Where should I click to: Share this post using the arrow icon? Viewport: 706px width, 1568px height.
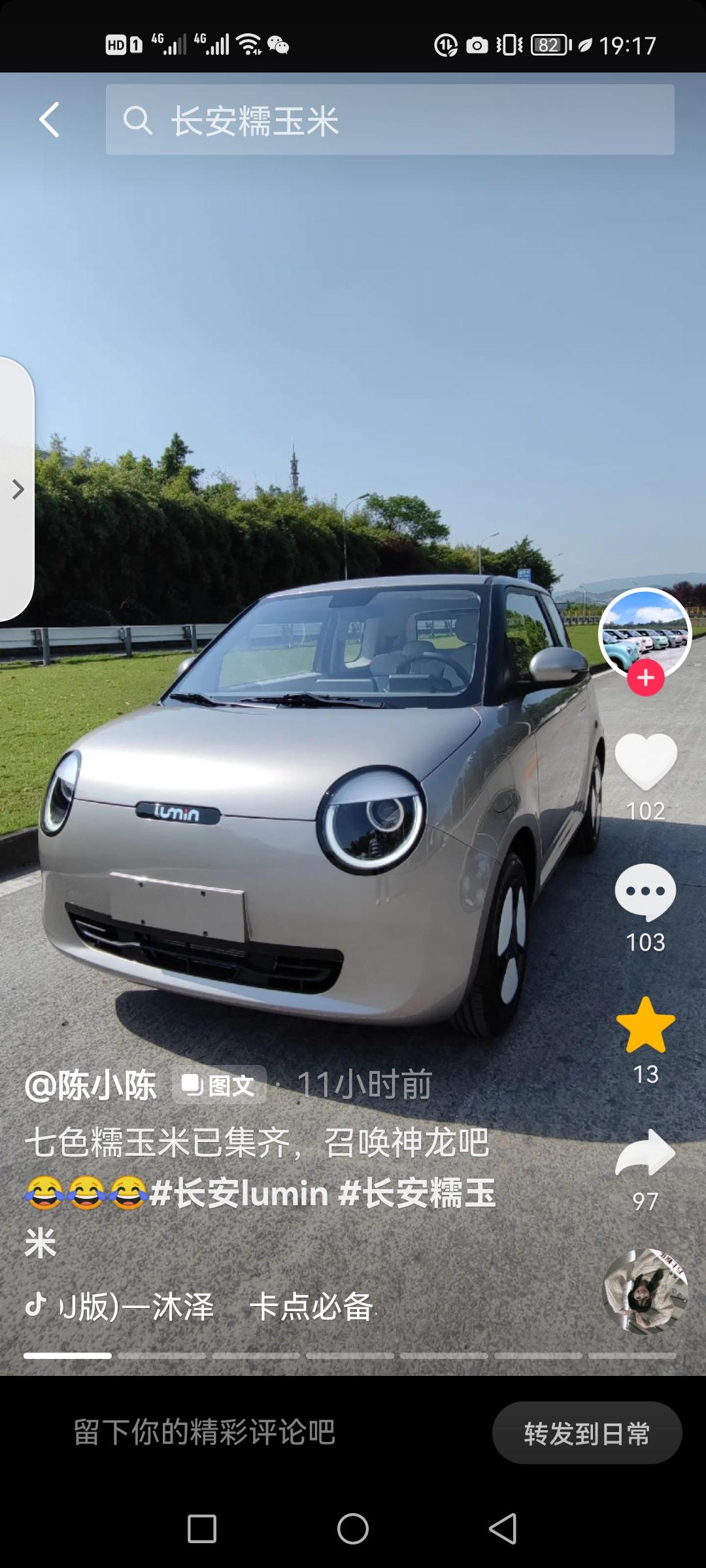[645, 1153]
